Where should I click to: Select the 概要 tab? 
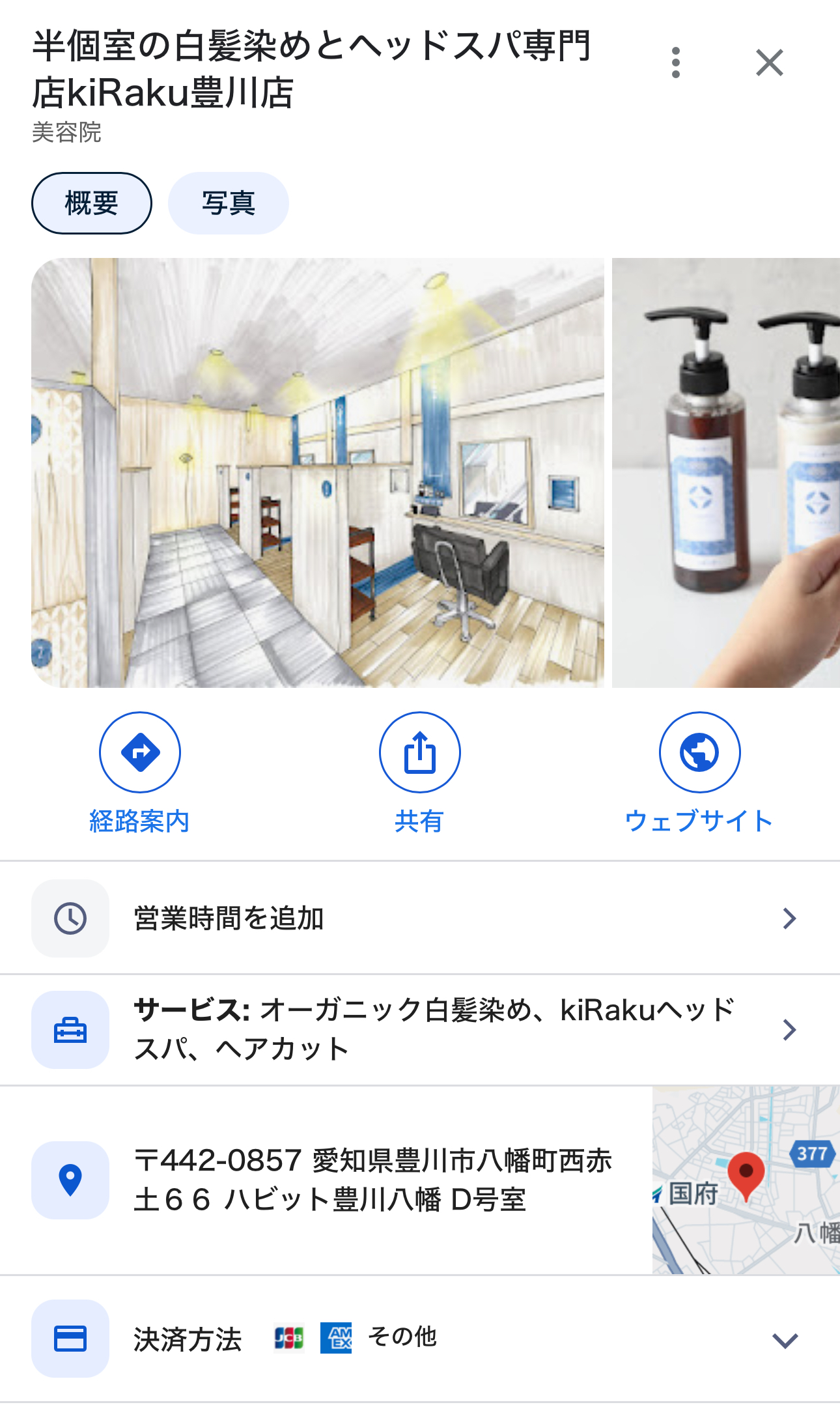[x=92, y=203]
